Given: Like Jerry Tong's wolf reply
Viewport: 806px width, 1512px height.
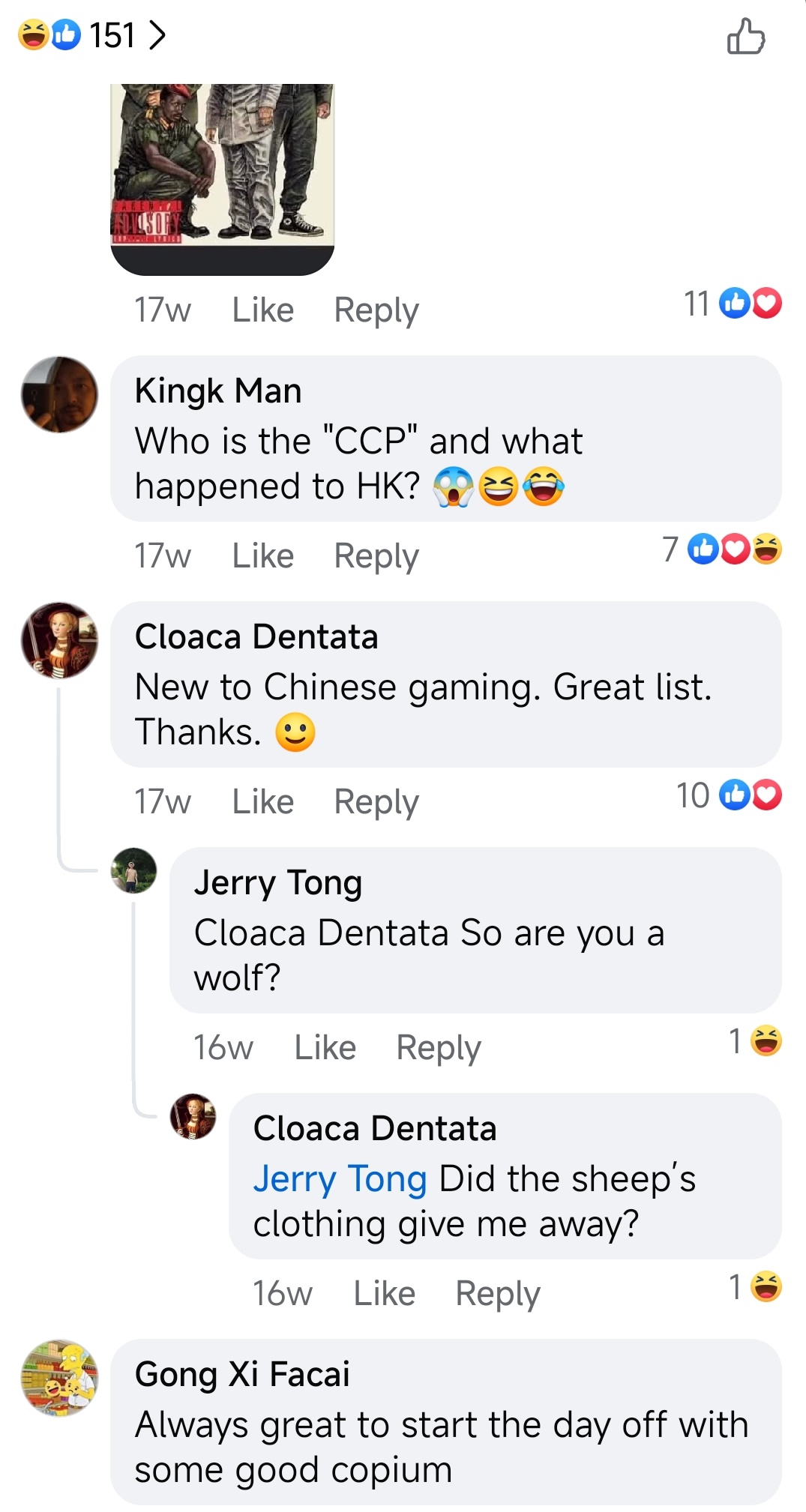Looking at the screenshot, I should (x=325, y=1047).
